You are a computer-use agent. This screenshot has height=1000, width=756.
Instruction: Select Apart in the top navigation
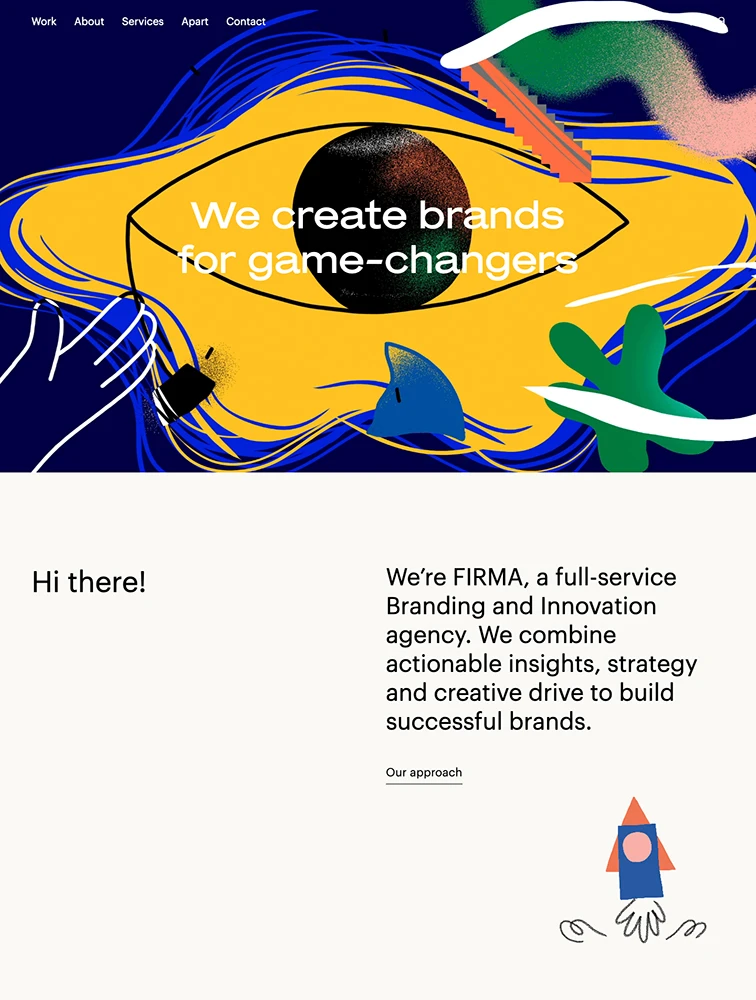pos(195,21)
